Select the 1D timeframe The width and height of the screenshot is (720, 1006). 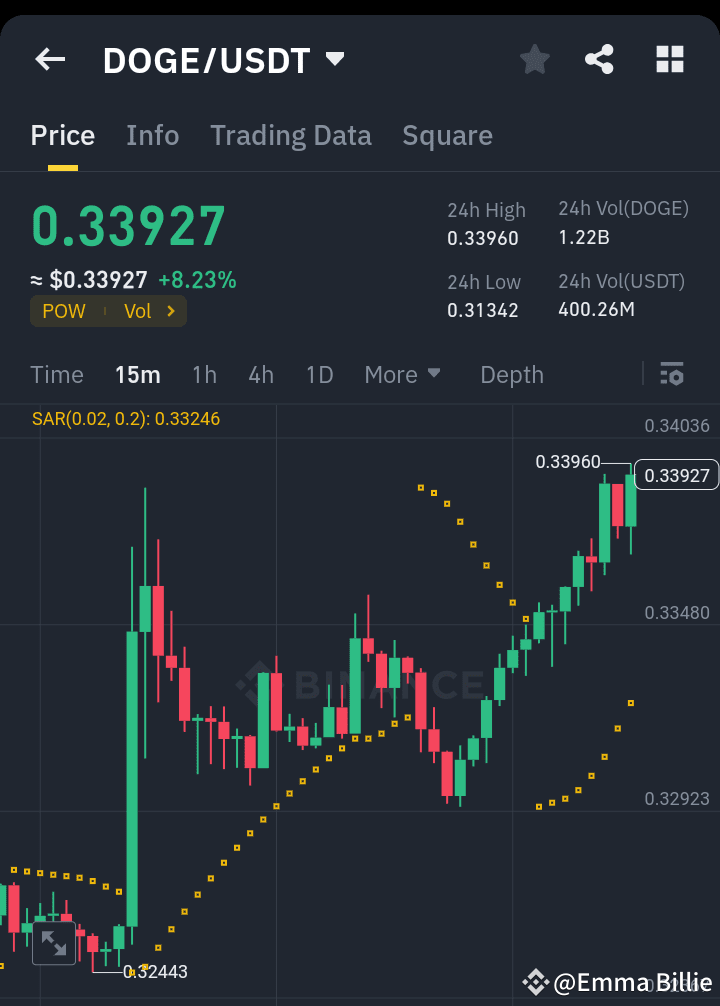[x=319, y=374]
